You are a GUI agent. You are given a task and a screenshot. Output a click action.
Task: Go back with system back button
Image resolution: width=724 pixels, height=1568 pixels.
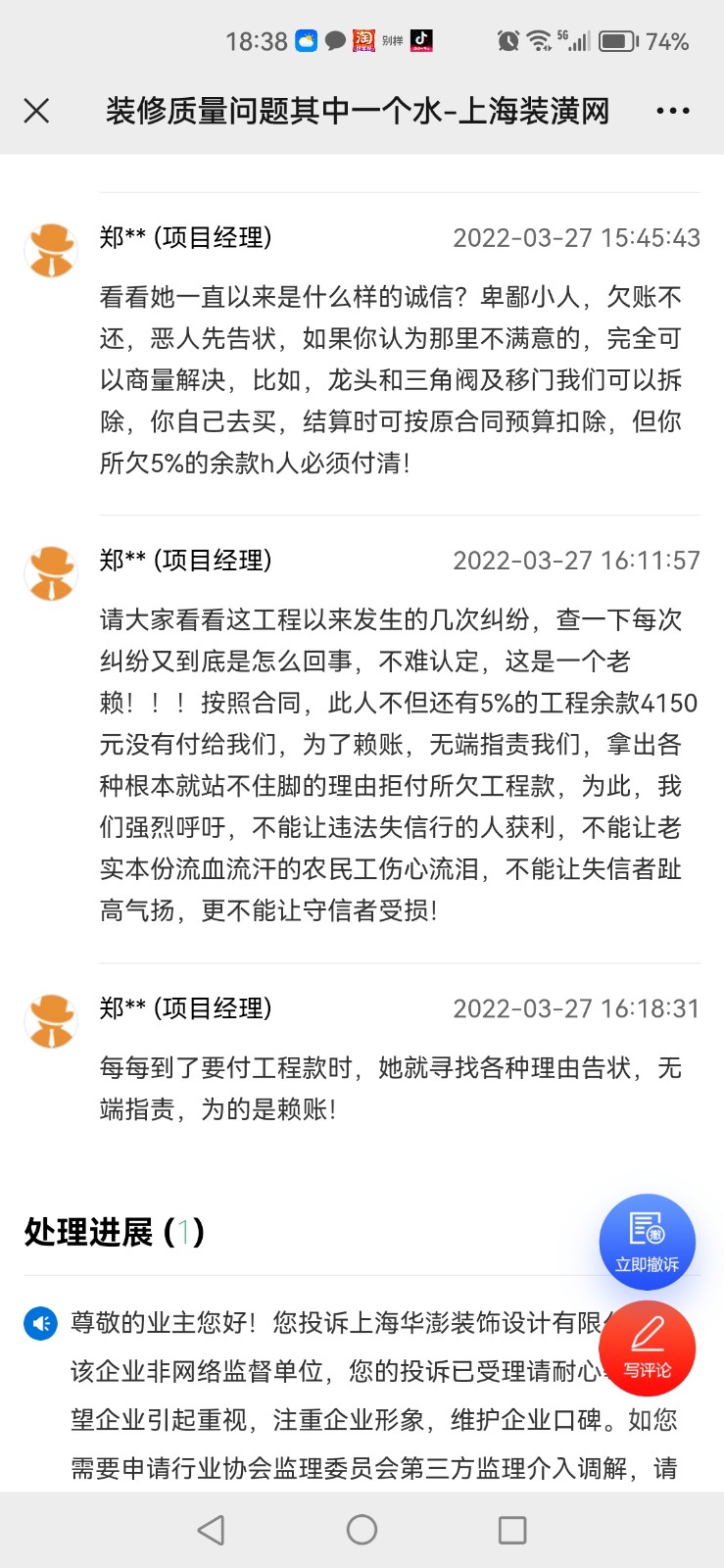tap(211, 1530)
